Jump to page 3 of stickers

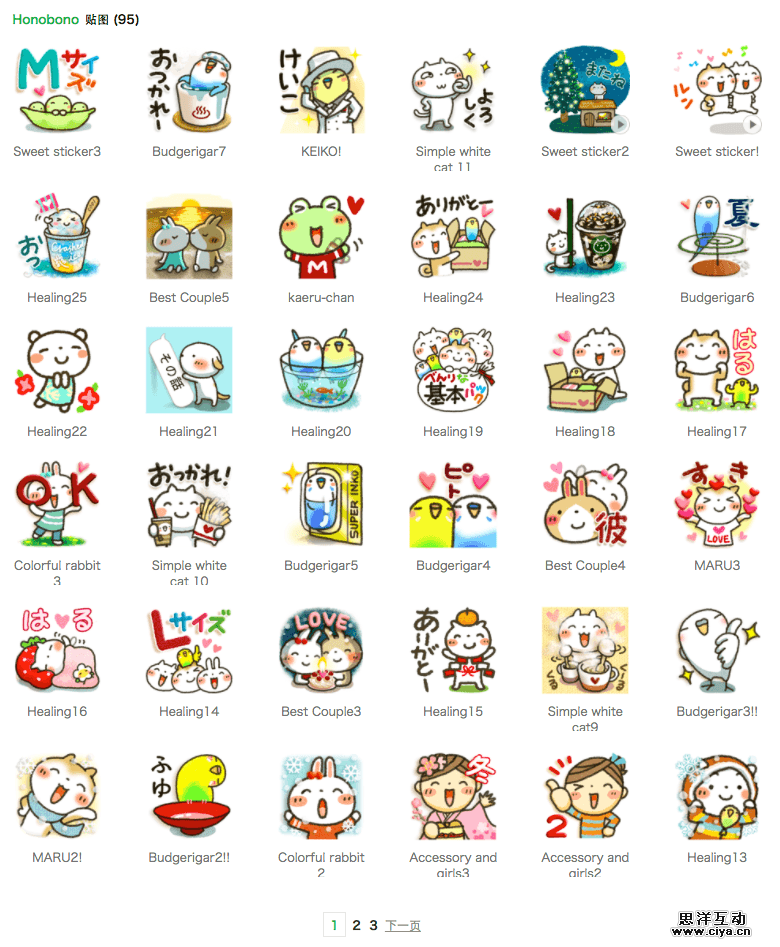pos(373,925)
